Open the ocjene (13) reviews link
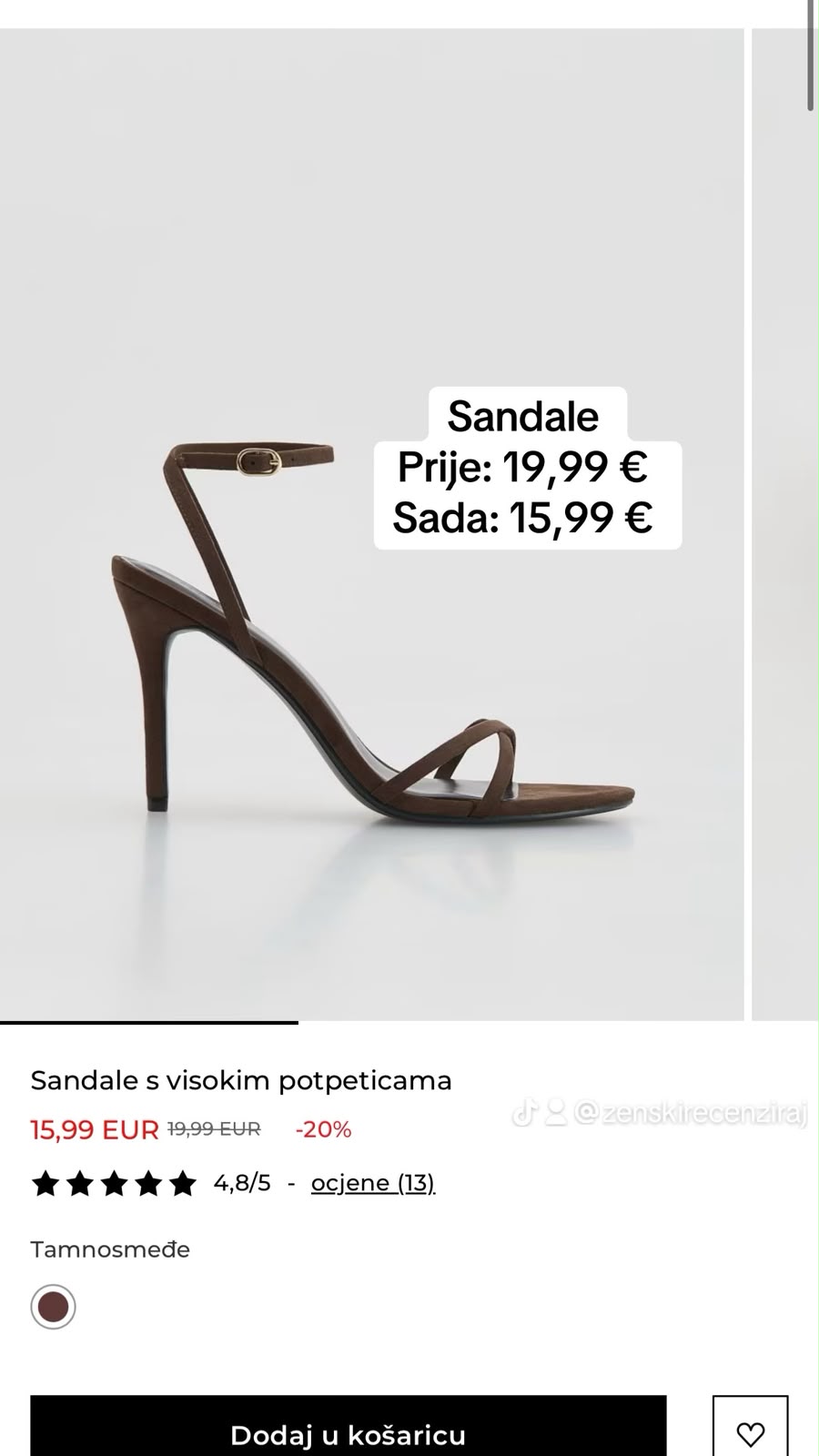This screenshot has height=1456, width=819. click(x=372, y=1183)
